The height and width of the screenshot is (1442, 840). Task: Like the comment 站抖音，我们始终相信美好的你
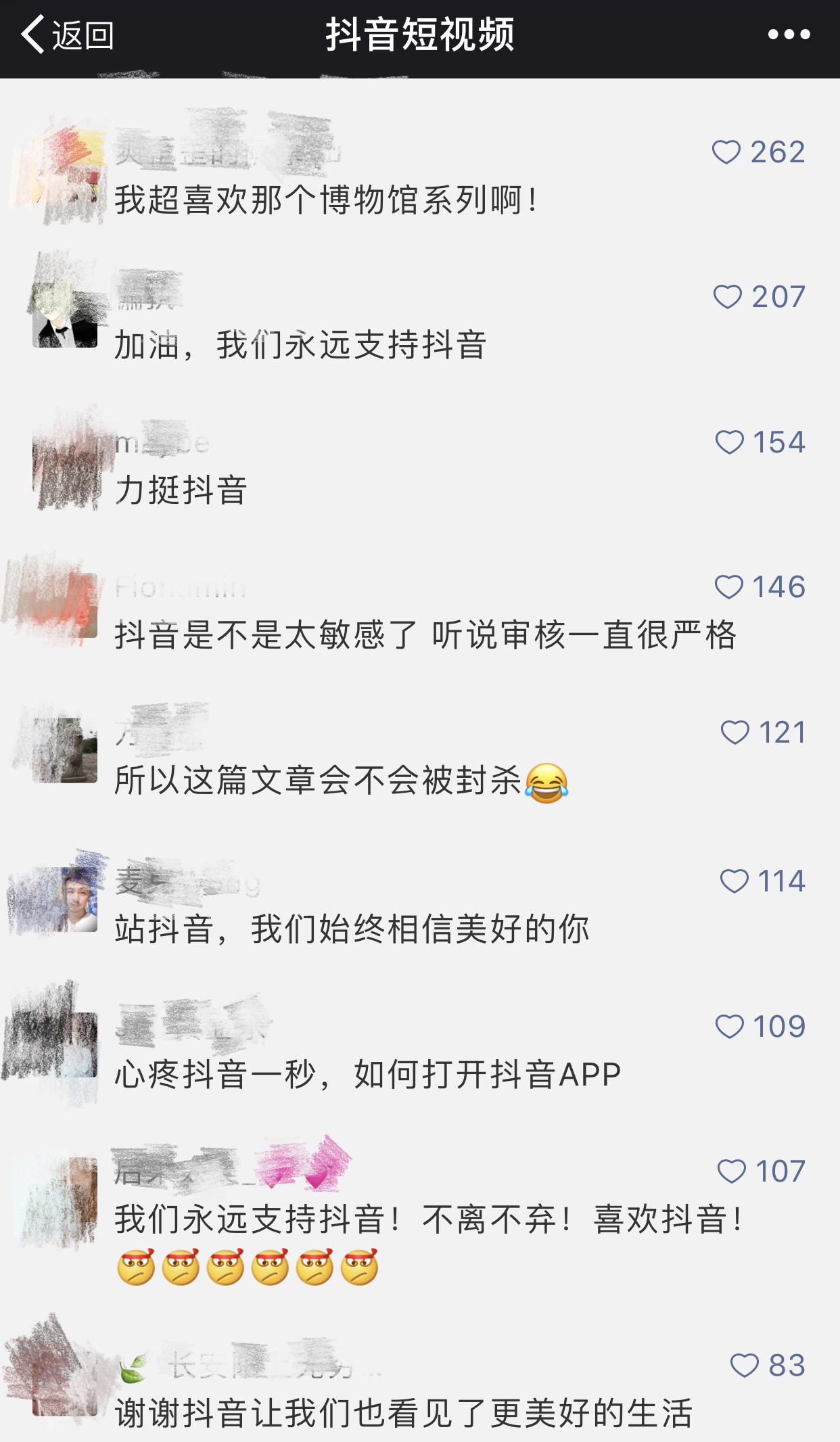[734, 881]
